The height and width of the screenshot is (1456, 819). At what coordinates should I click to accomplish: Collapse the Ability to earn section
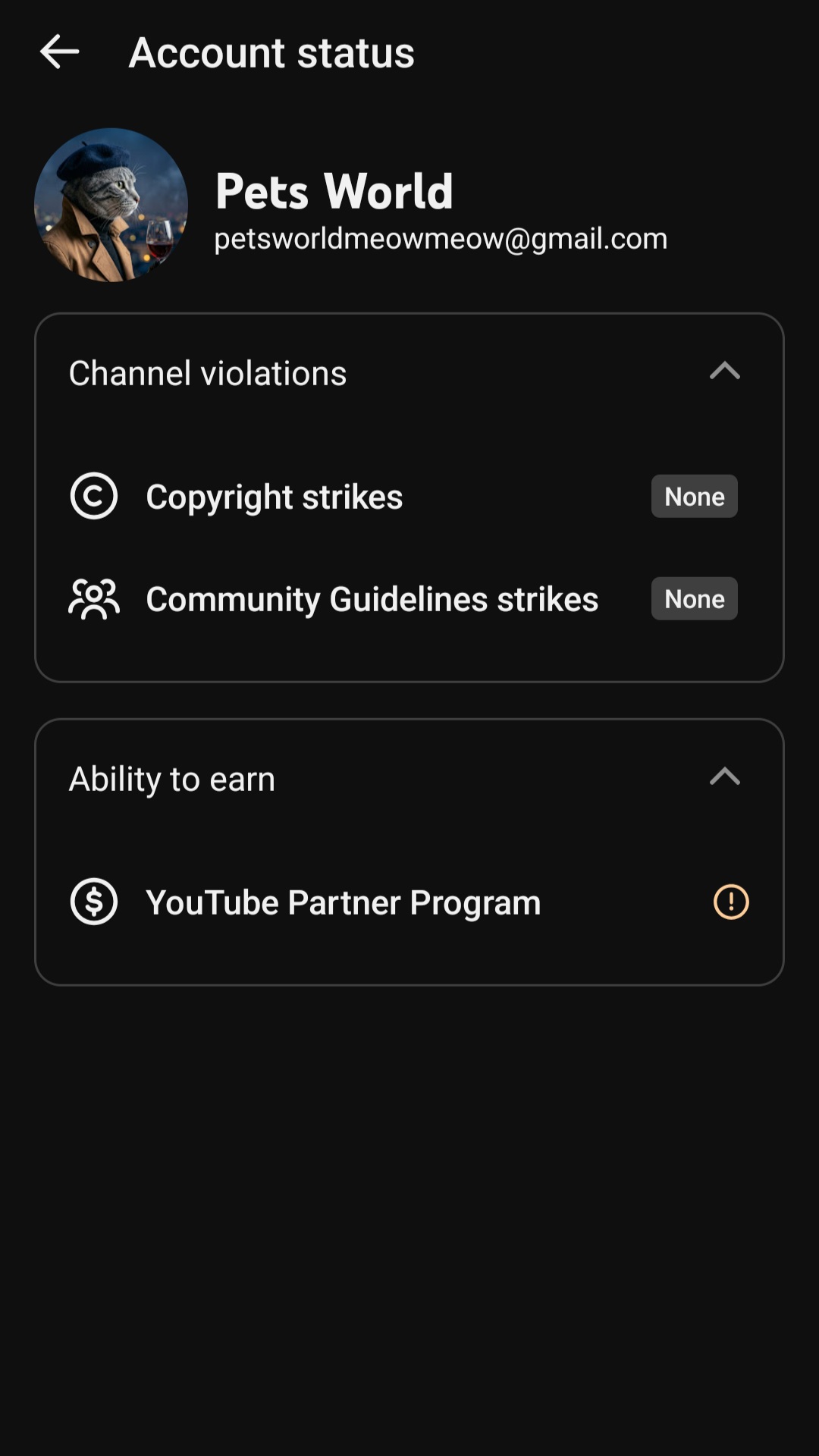click(724, 777)
